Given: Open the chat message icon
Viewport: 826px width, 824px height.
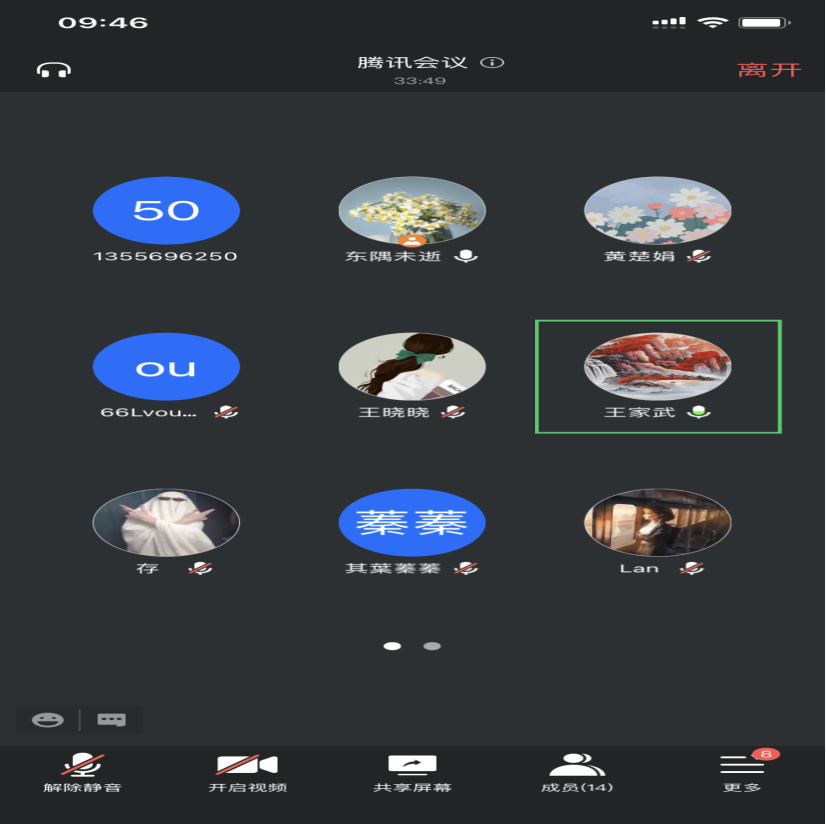Looking at the screenshot, I should tap(111, 719).
